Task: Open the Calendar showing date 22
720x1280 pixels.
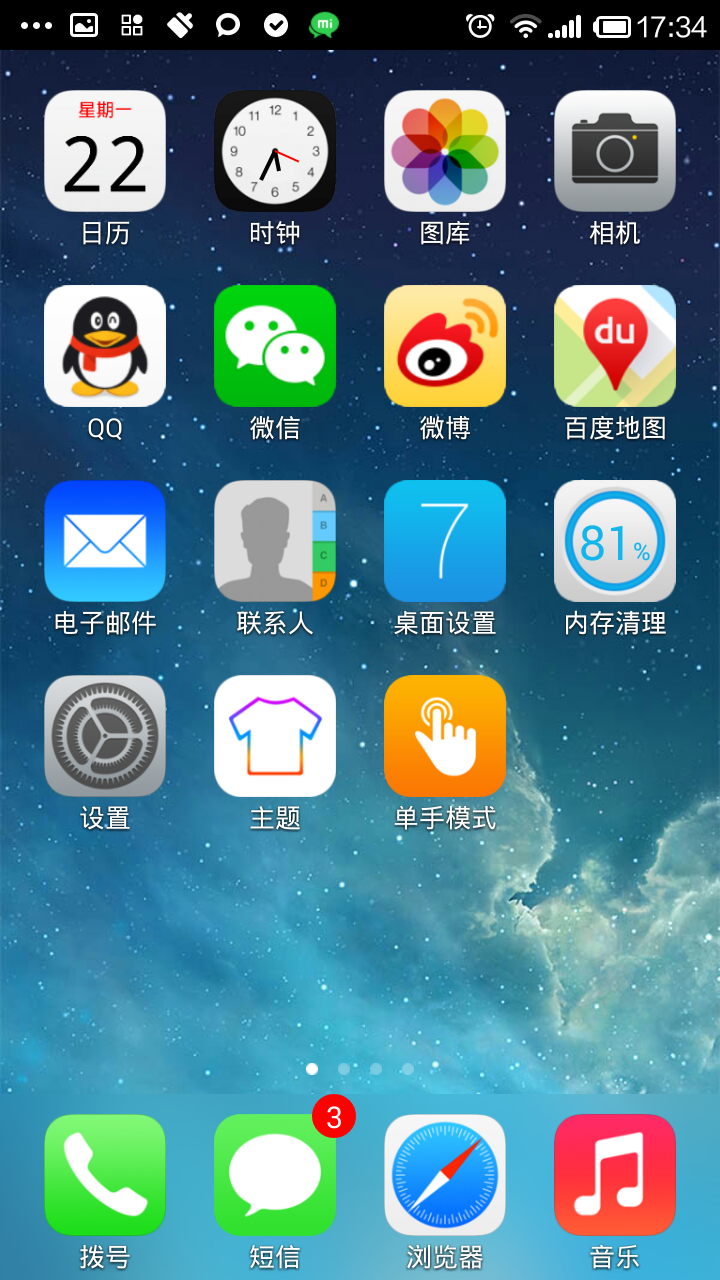Action: click(x=105, y=150)
